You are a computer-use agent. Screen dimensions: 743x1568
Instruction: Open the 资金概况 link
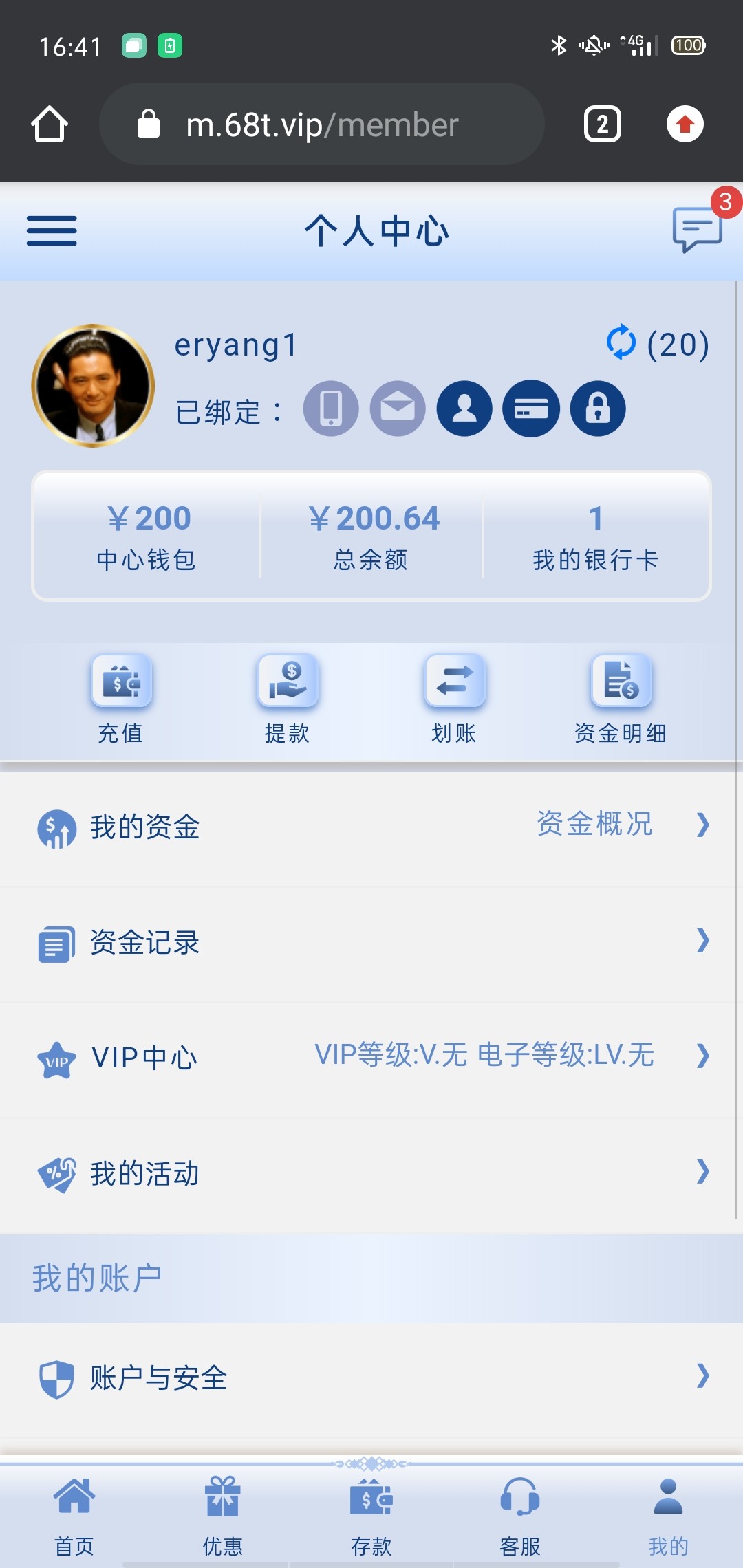coord(596,825)
